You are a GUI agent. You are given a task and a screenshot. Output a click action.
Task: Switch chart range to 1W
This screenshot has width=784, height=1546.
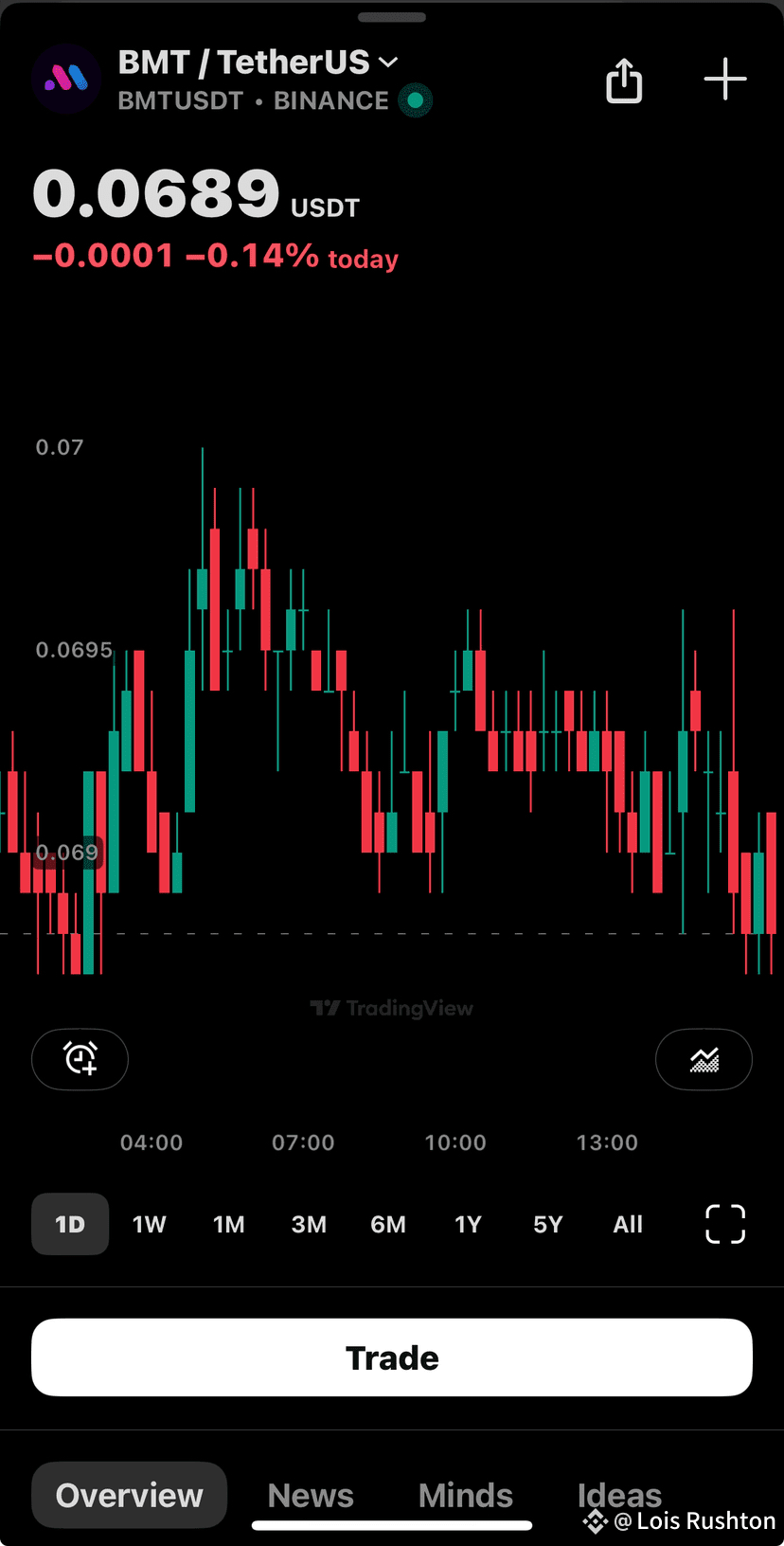click(x=150, y=1224)
